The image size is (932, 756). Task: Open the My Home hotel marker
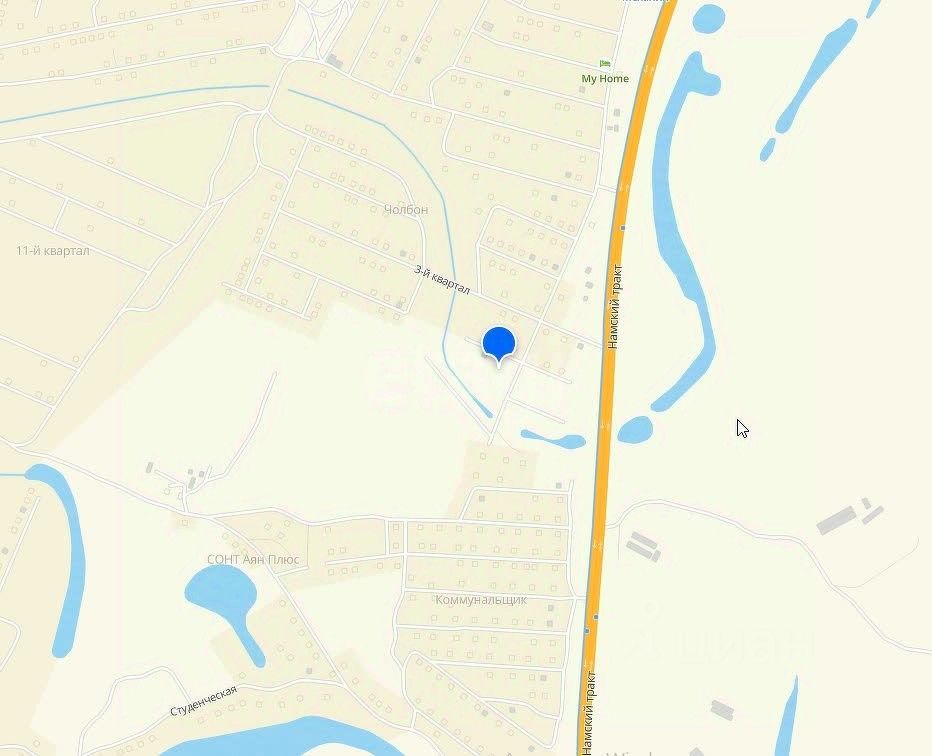click(605, 66)
